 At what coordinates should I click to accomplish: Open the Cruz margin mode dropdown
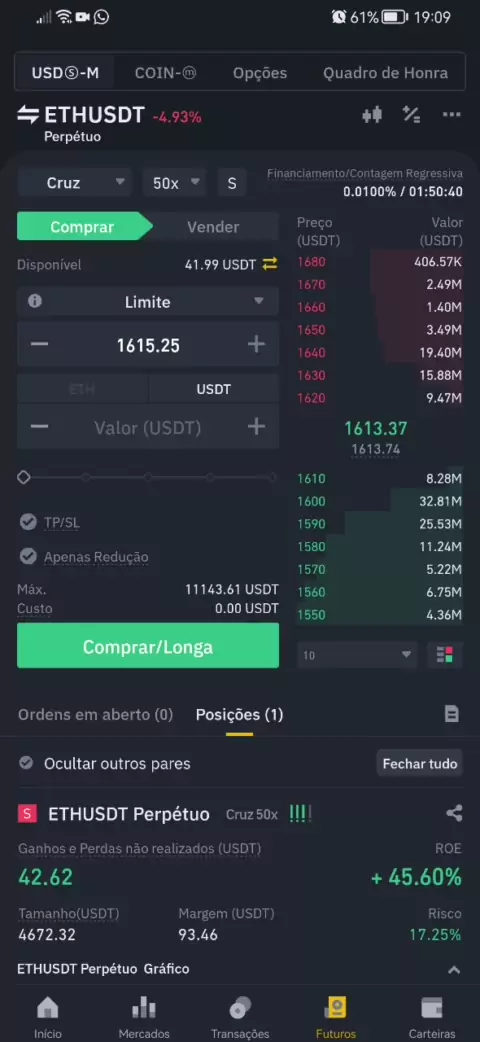tap(74, 183)
